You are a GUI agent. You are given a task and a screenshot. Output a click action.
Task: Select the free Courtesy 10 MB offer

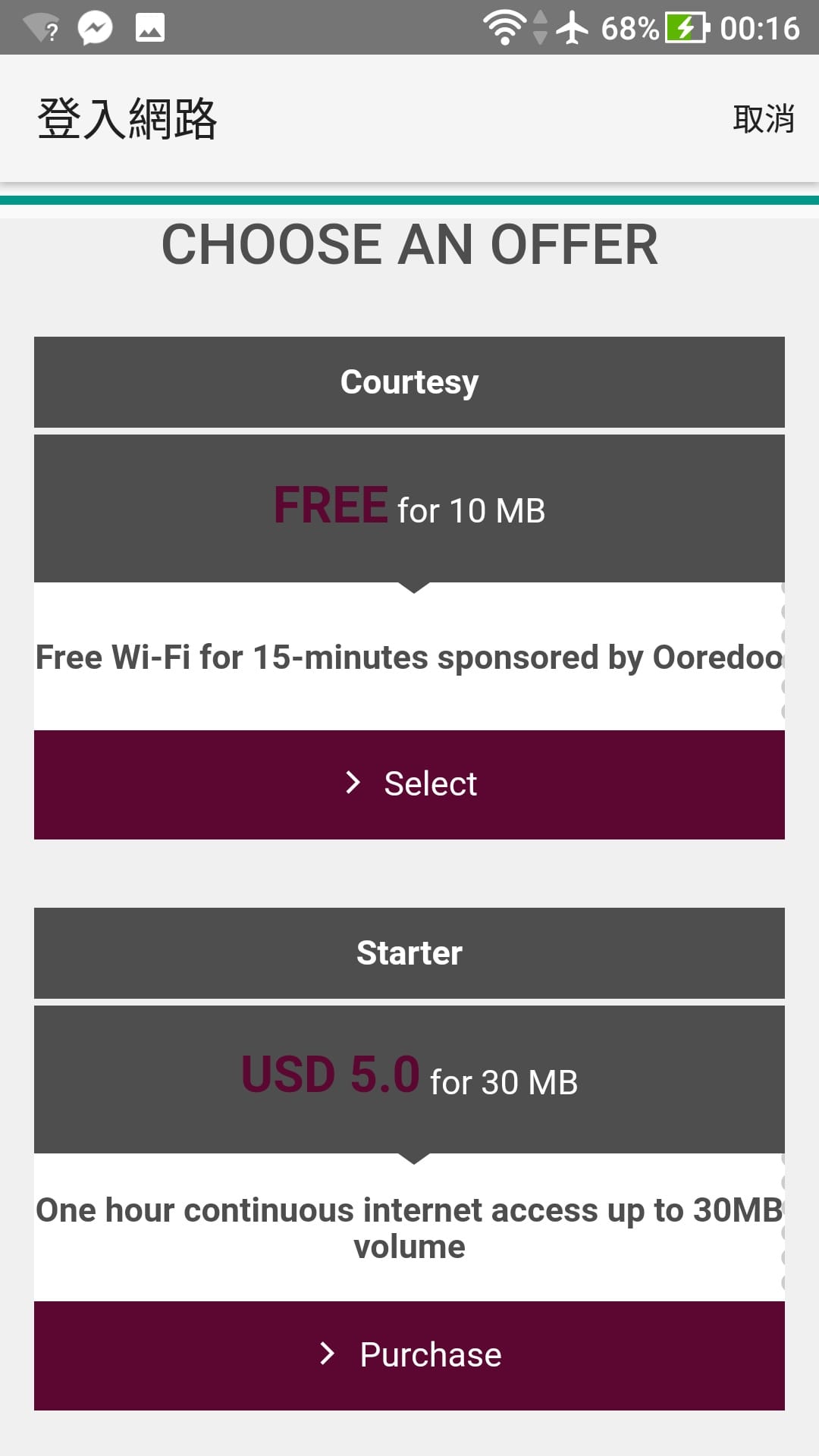[409, 784]
